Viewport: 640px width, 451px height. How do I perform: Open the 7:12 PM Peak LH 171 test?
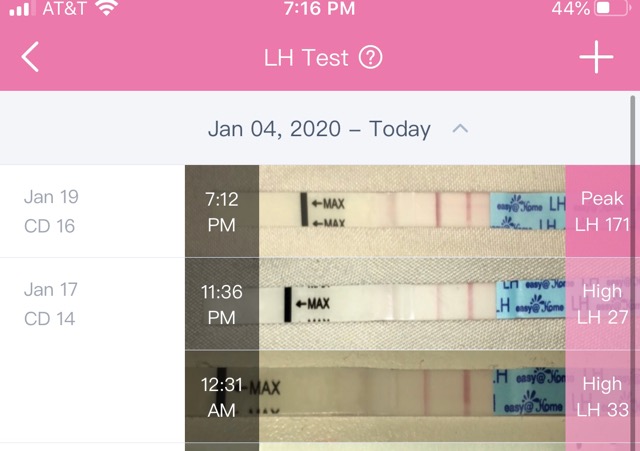click(410, 212)
